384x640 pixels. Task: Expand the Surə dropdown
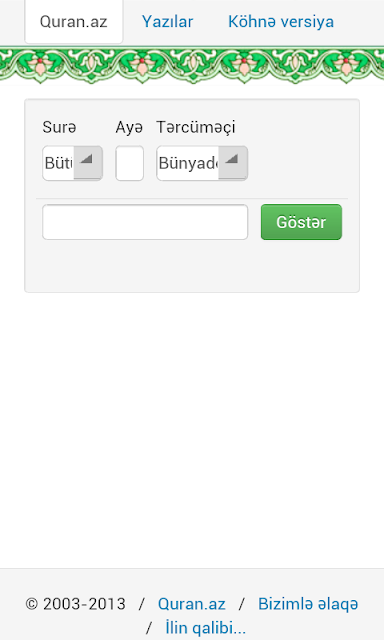click(72, 163)
